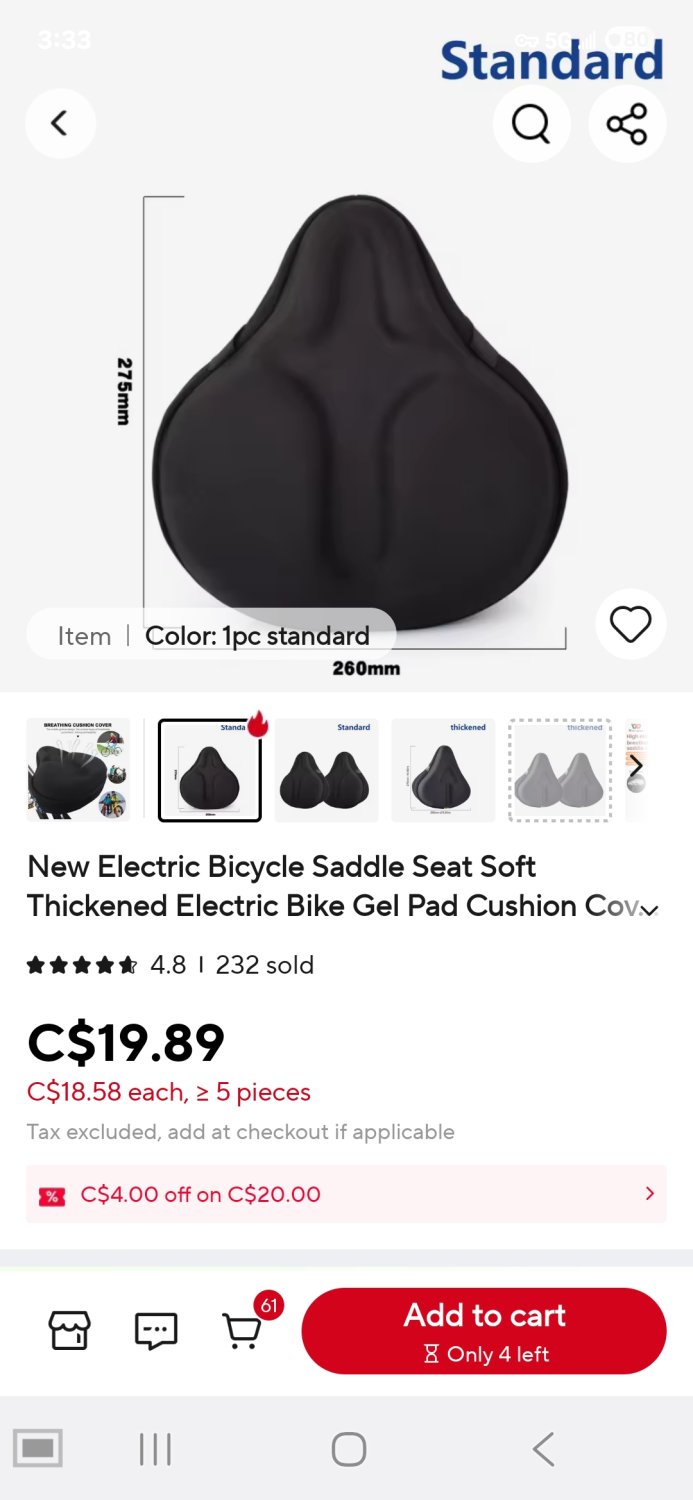Screen dimensions: 693x1500
Task: Open the recent apps view
Action: pos(155,1448)
